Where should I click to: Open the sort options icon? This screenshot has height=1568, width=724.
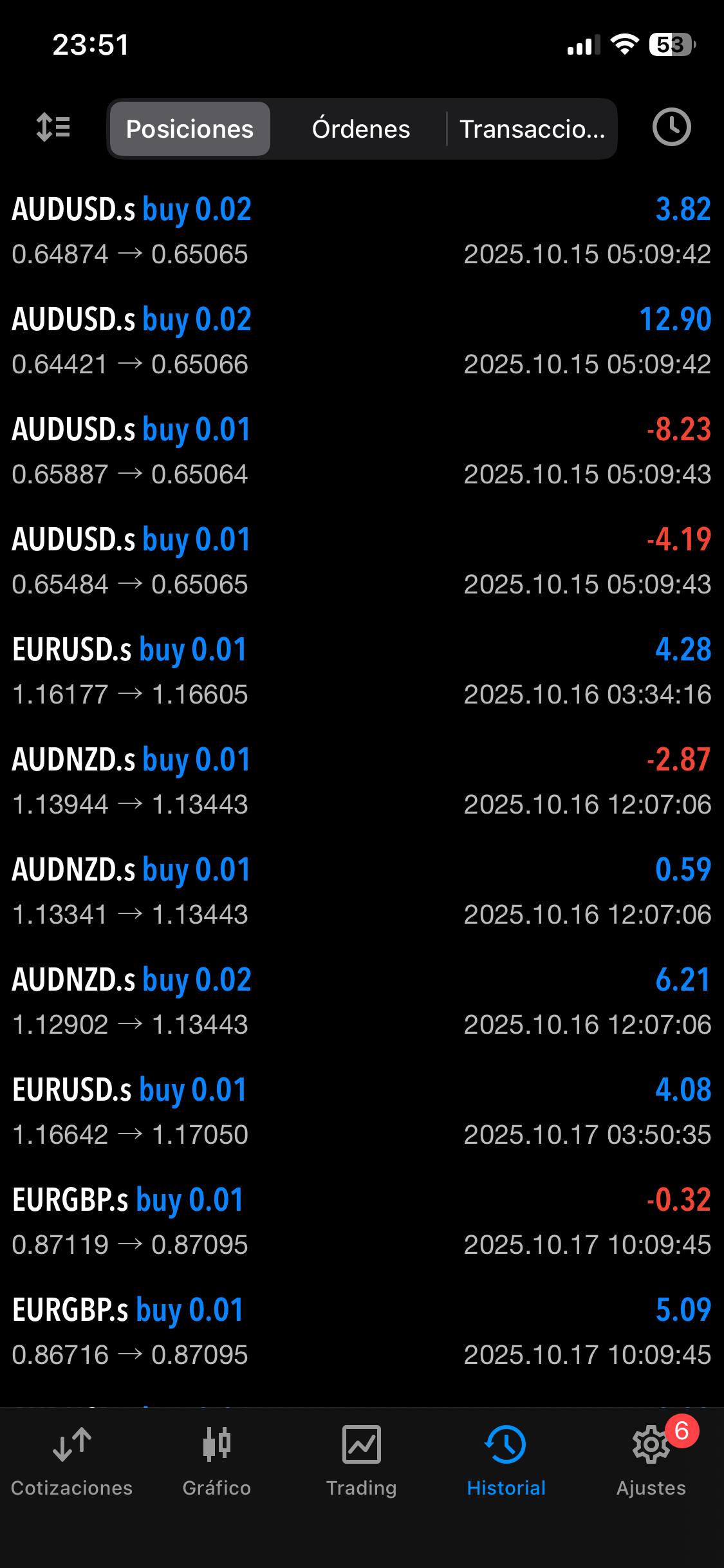[x=53, y=127]
